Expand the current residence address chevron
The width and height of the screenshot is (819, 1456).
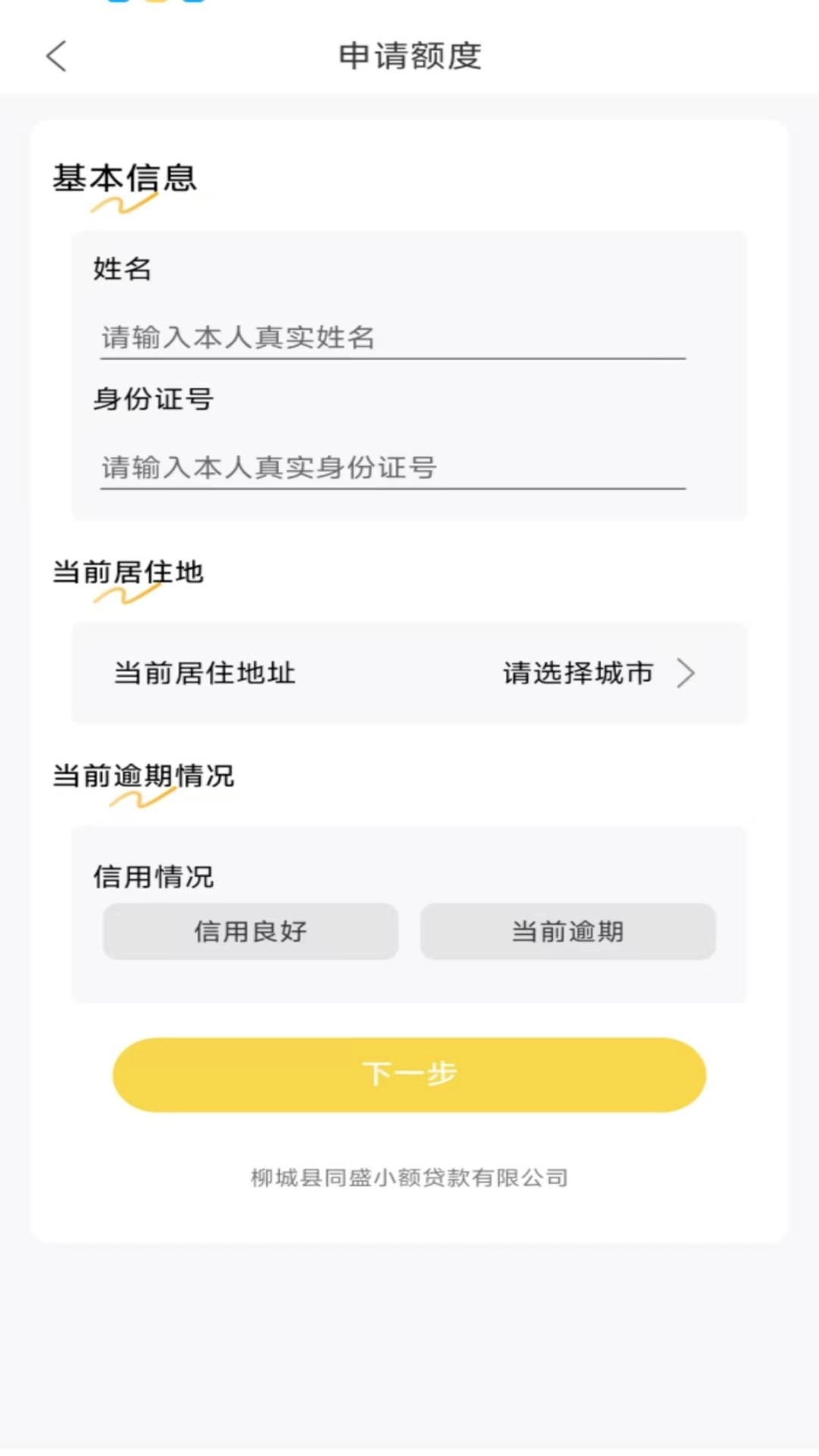[686, 673]
